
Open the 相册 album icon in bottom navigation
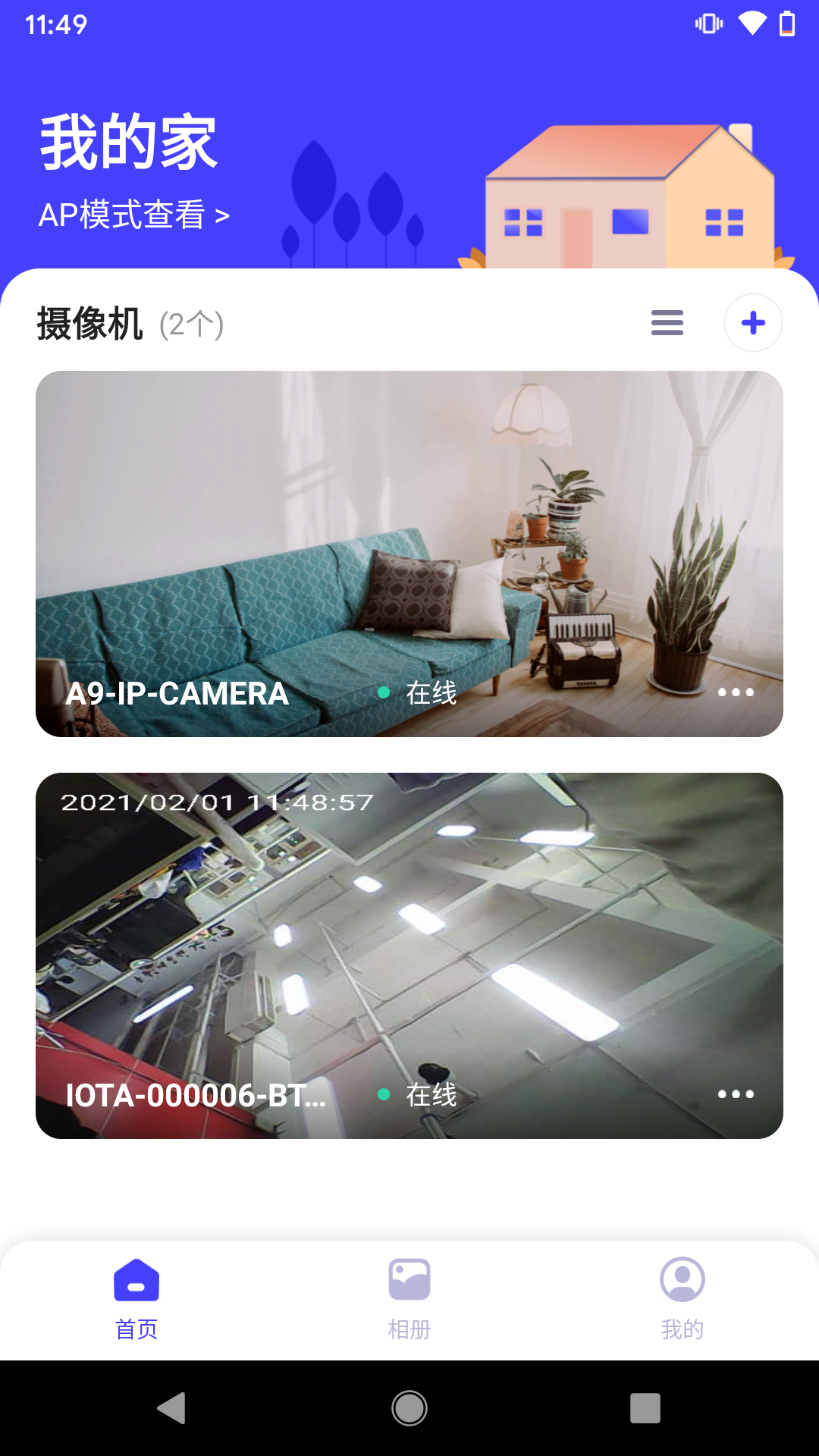point(409,1279)
